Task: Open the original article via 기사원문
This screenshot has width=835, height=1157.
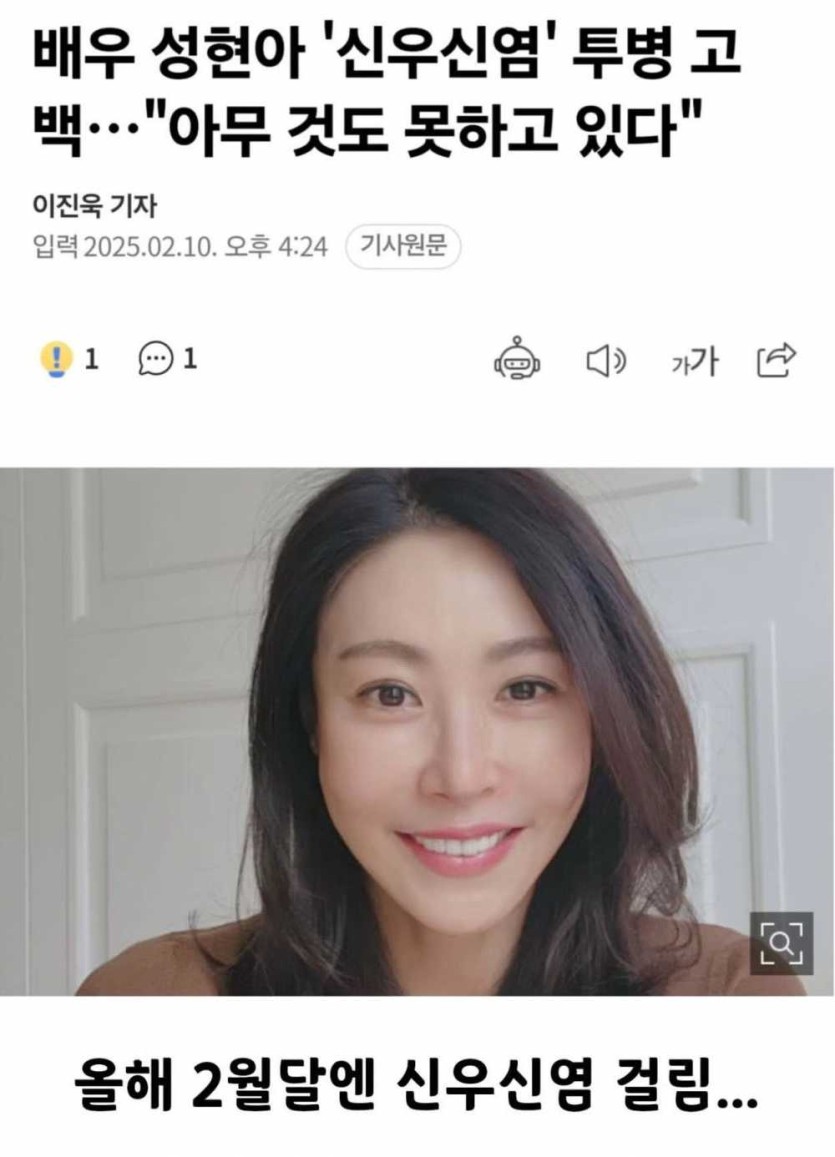Action: coord(403,246)
